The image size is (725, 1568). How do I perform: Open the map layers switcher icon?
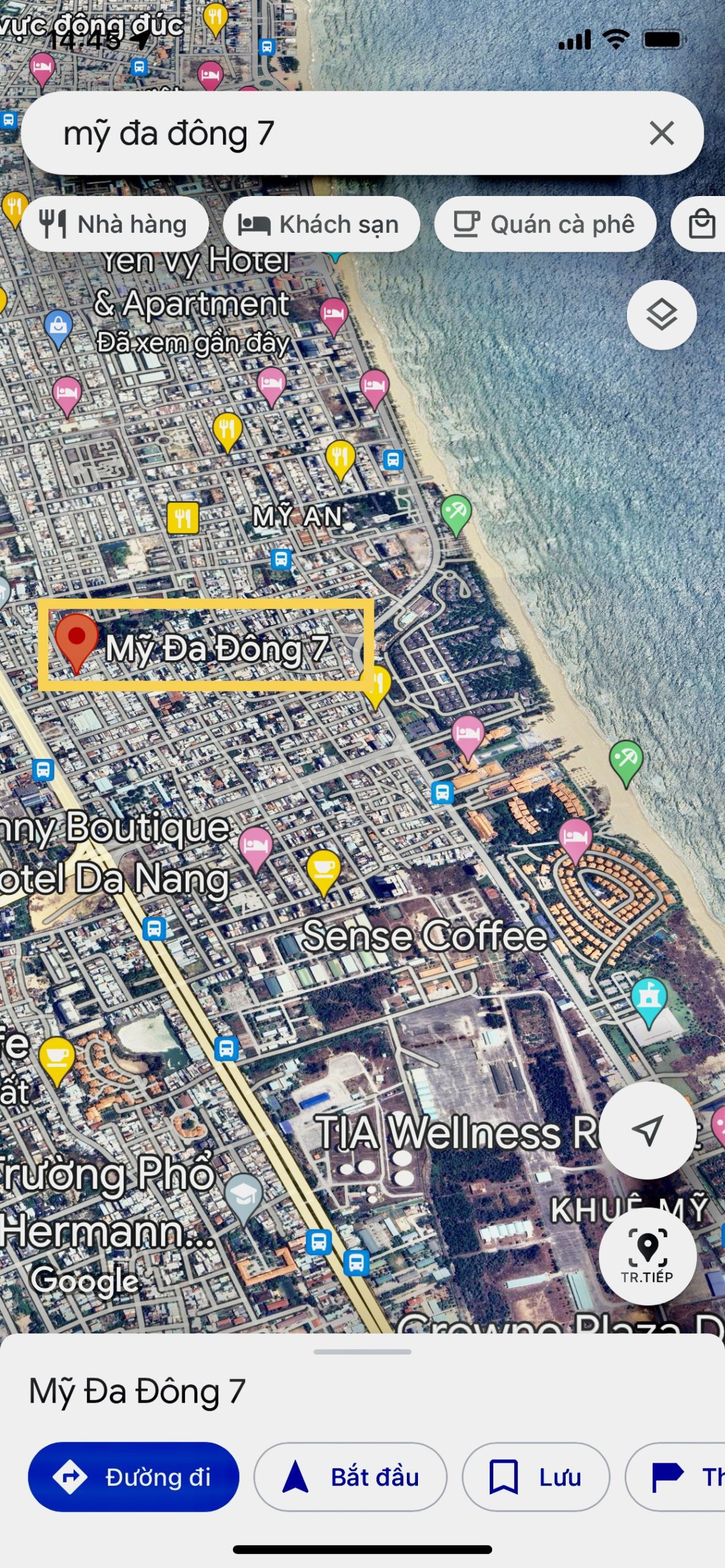tap(661, 314)
